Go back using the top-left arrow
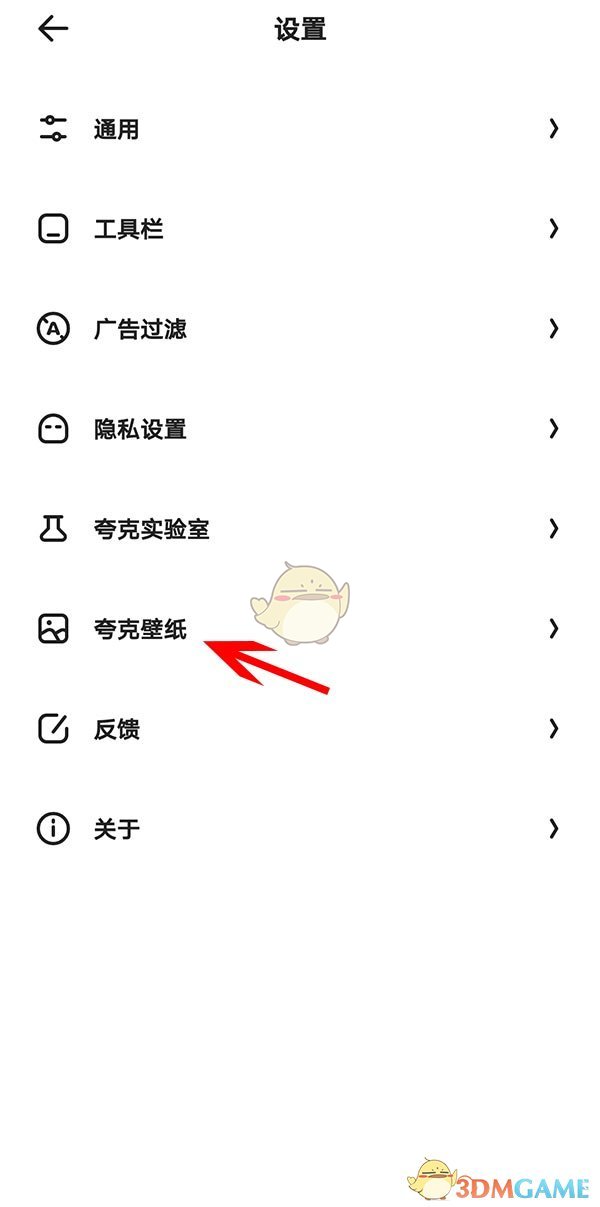 tap(53, 29)
